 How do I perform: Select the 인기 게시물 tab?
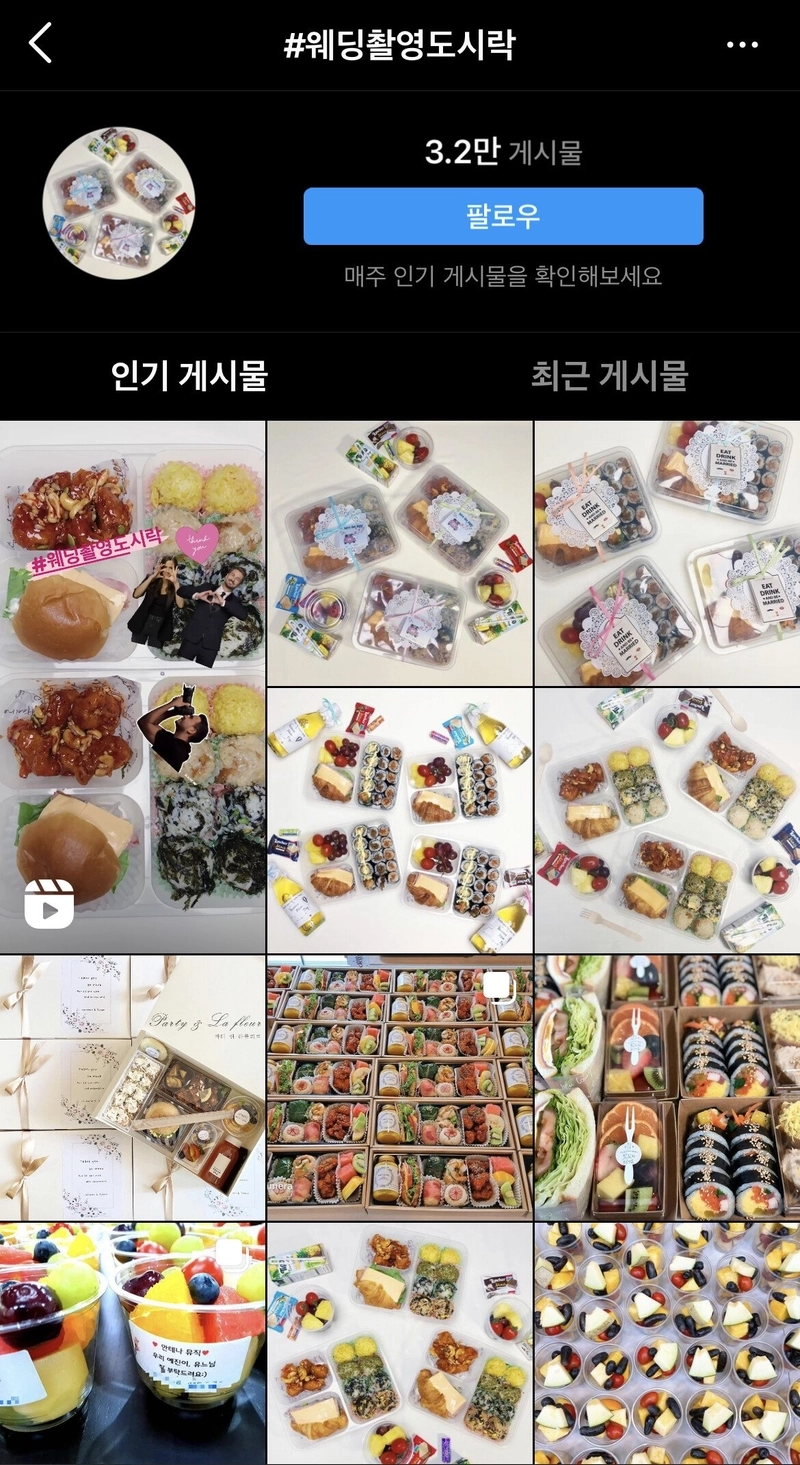[189, 376]
